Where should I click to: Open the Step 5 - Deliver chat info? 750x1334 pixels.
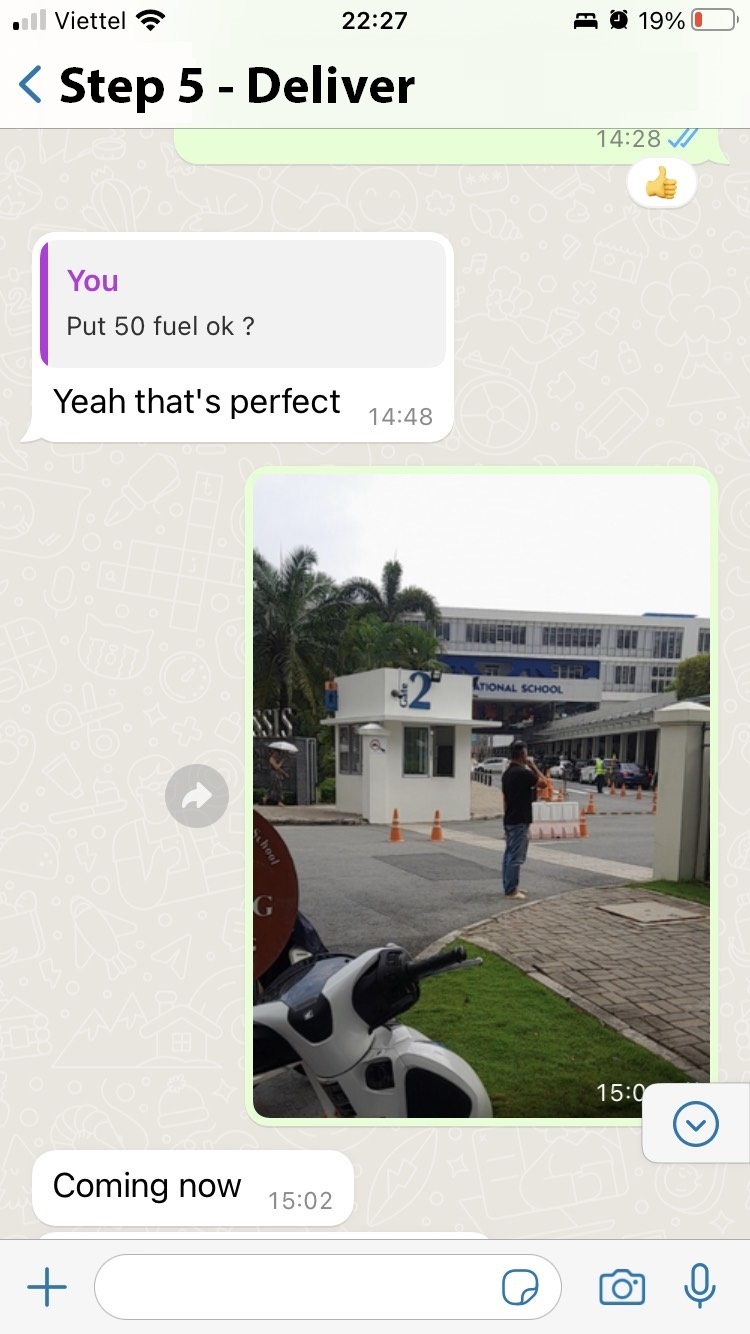tap(237, 86)
